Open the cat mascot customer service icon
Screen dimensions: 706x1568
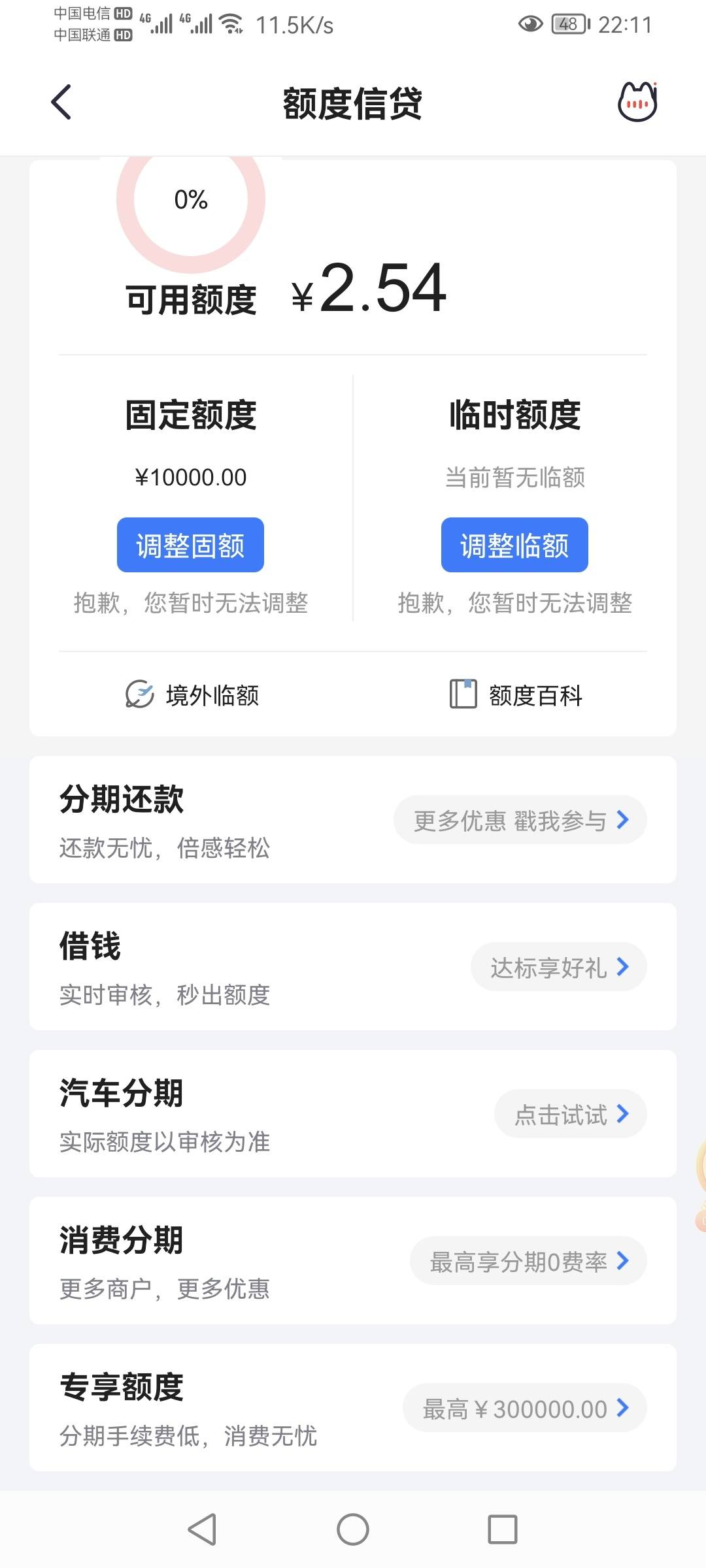[637, 102]
